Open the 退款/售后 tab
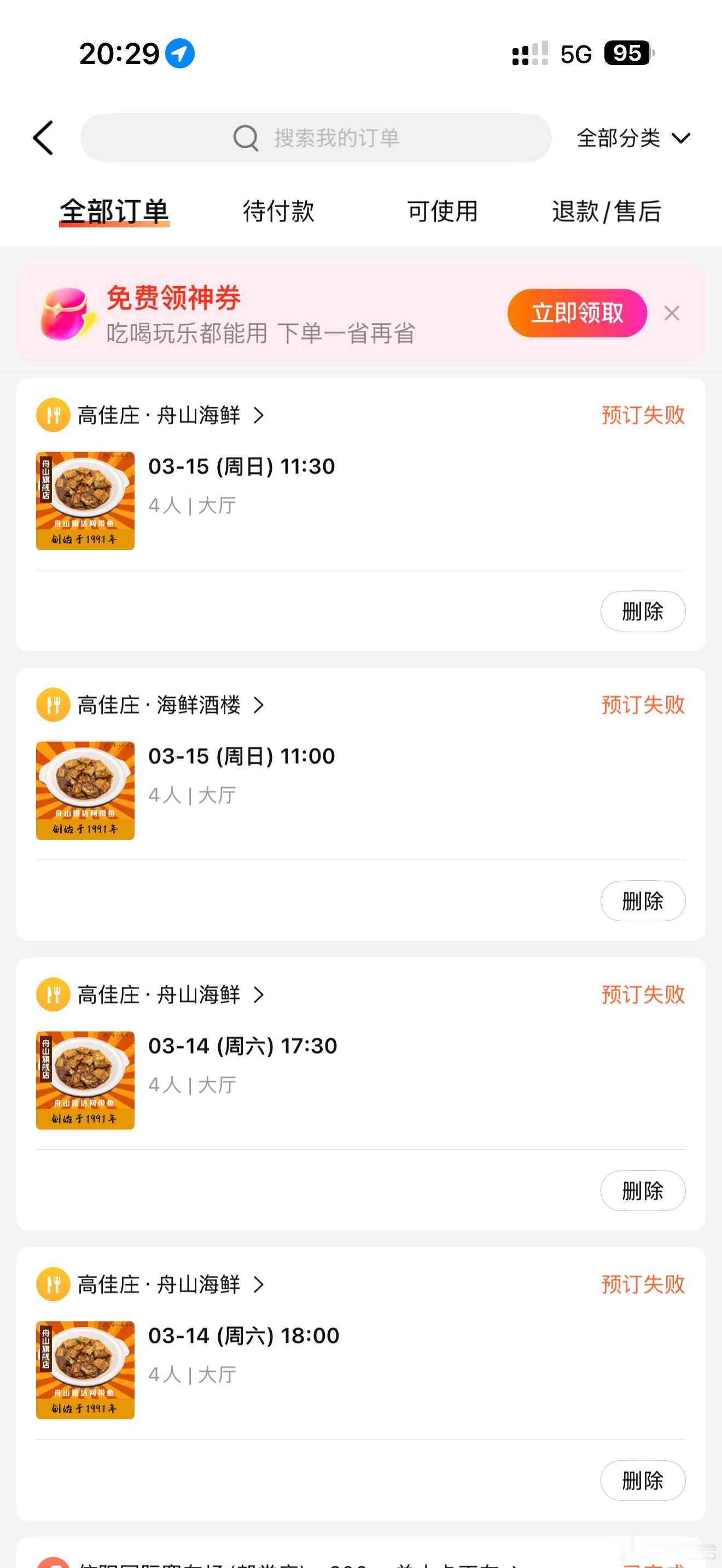Image resolution: width=722 pixels, height=1568 pixels. [x=607, y=211]
